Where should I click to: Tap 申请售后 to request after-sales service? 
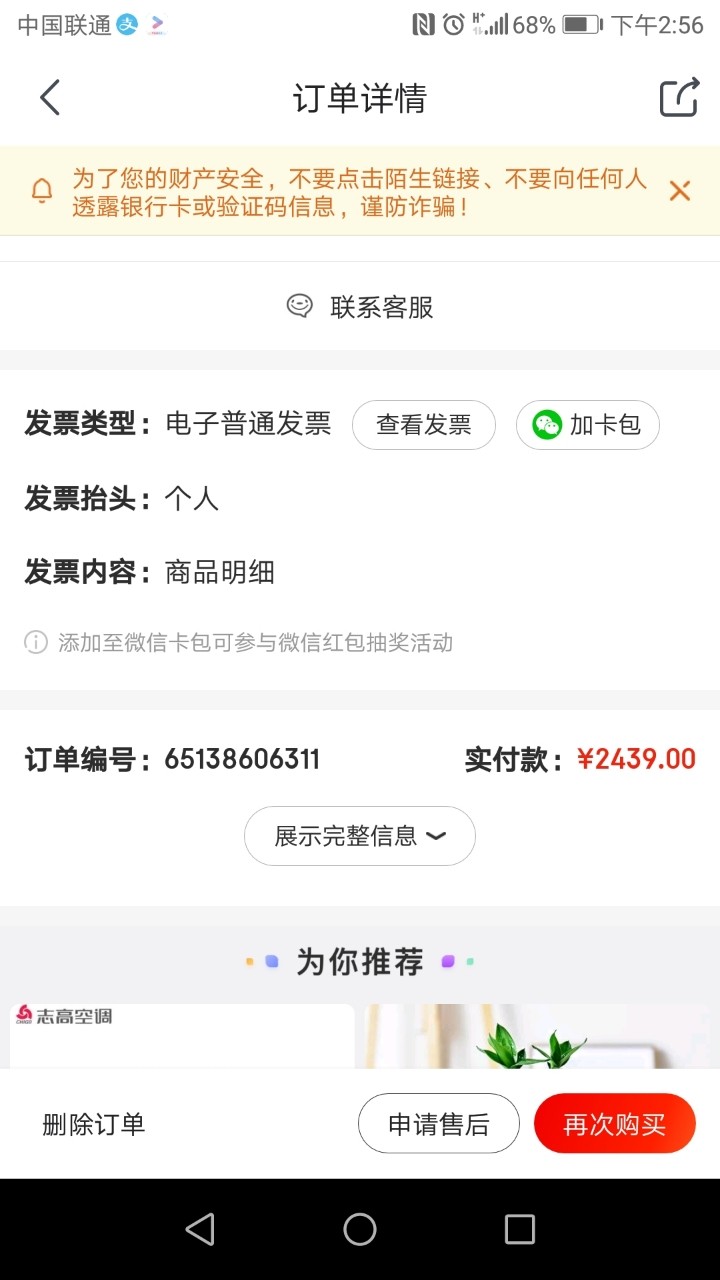tap(438, 1123)
